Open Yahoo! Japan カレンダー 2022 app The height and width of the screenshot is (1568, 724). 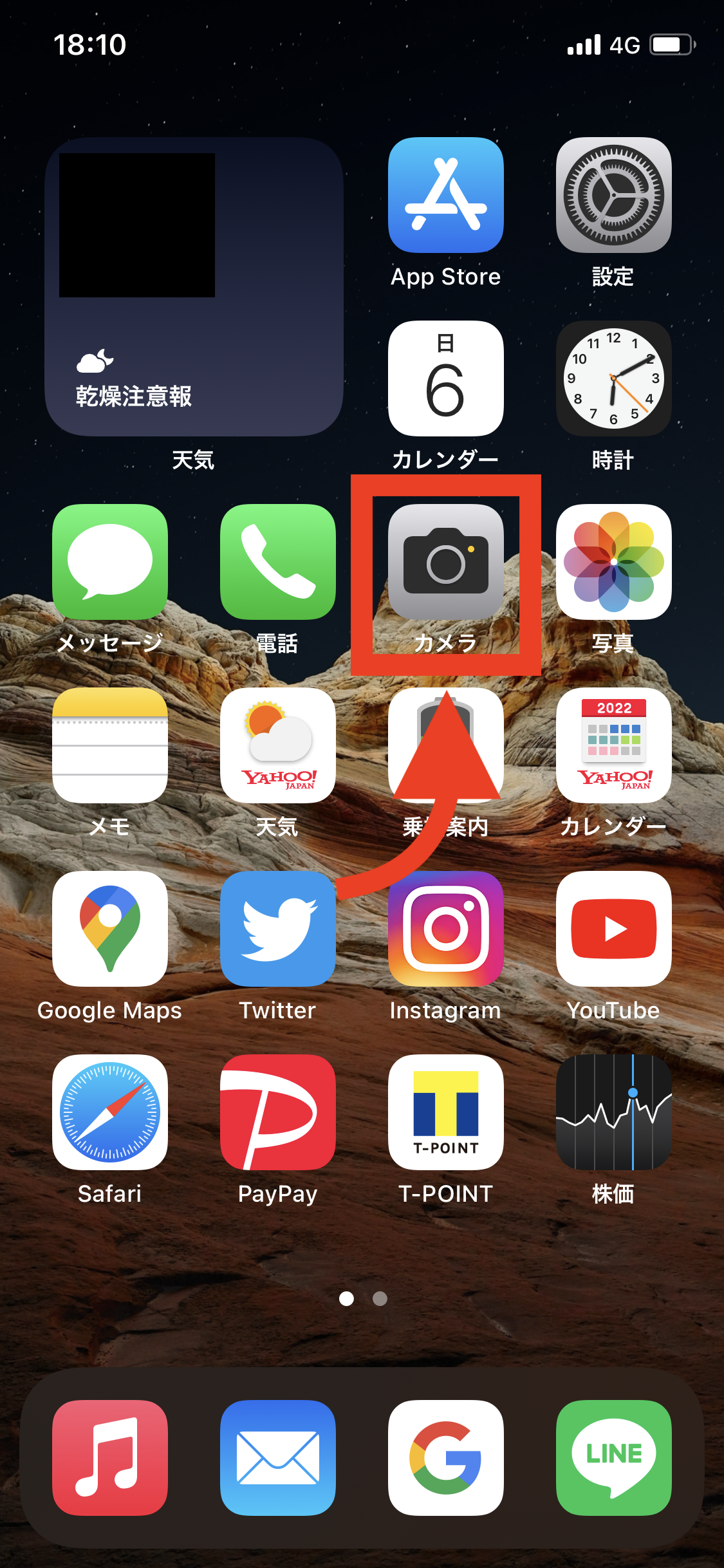(613, 745)
